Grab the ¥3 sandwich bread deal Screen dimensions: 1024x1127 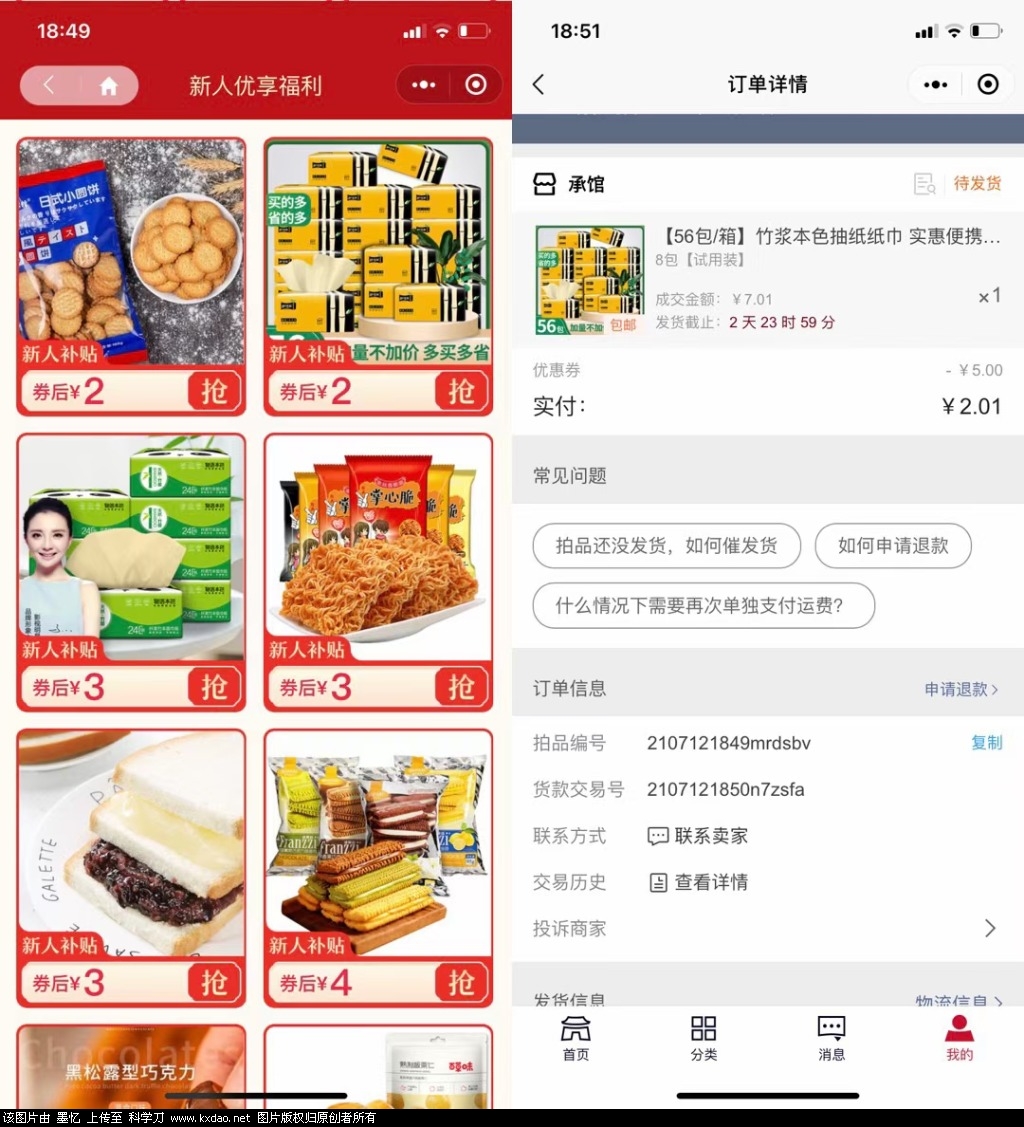pos(214,982)
